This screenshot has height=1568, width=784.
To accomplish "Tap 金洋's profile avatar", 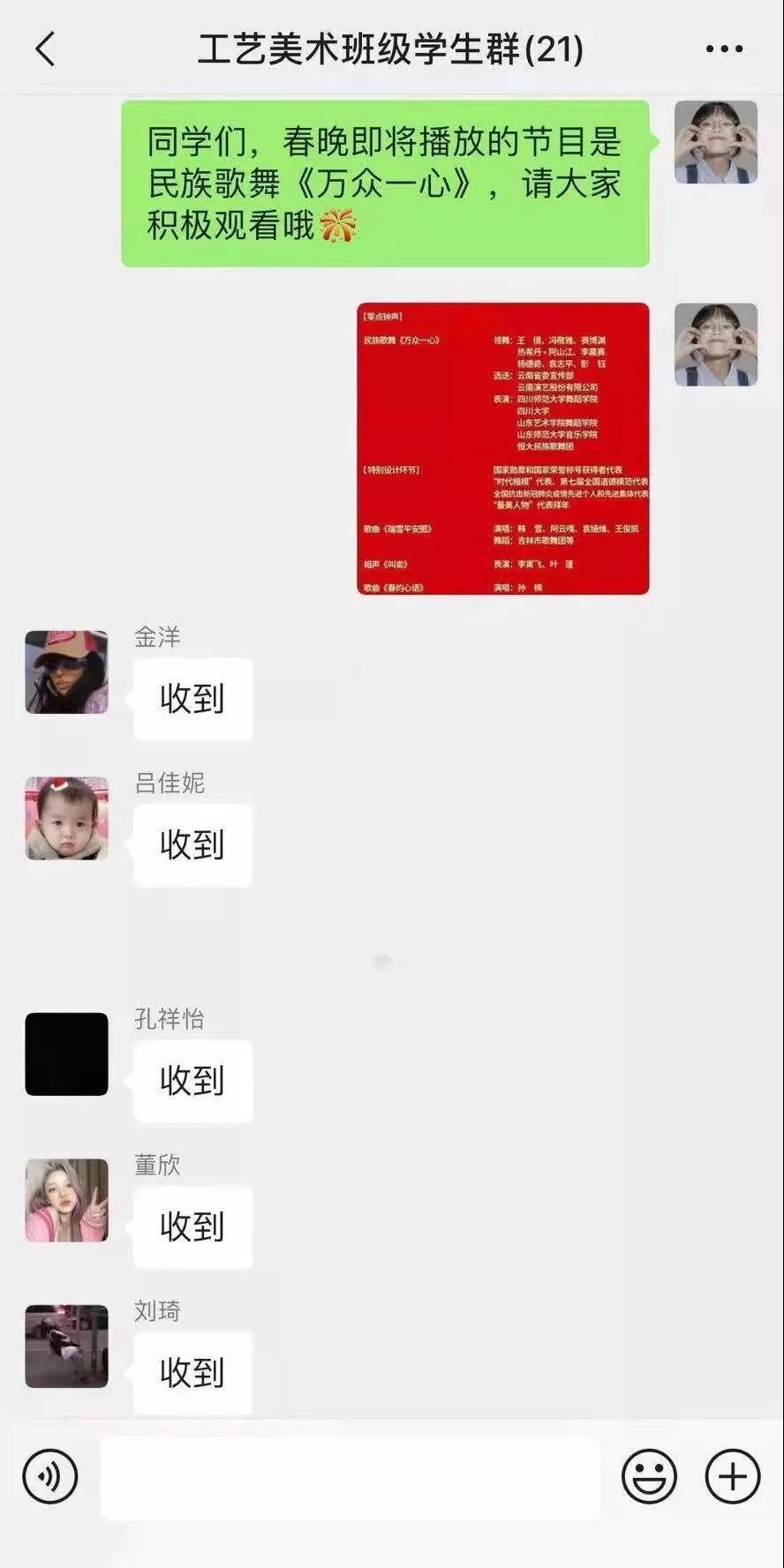I will point(66,671).
